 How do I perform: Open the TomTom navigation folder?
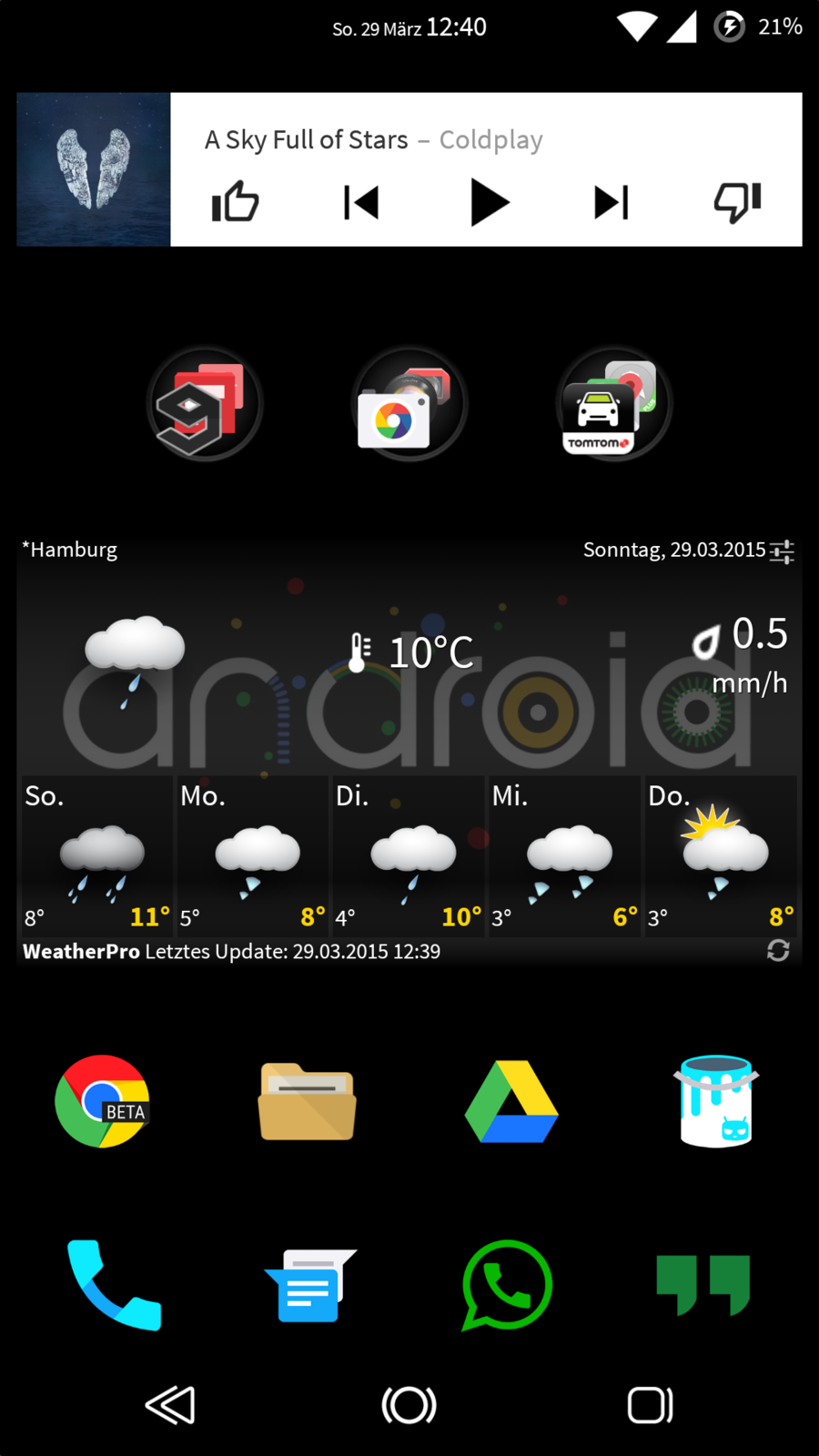click(x=614, y=404)
